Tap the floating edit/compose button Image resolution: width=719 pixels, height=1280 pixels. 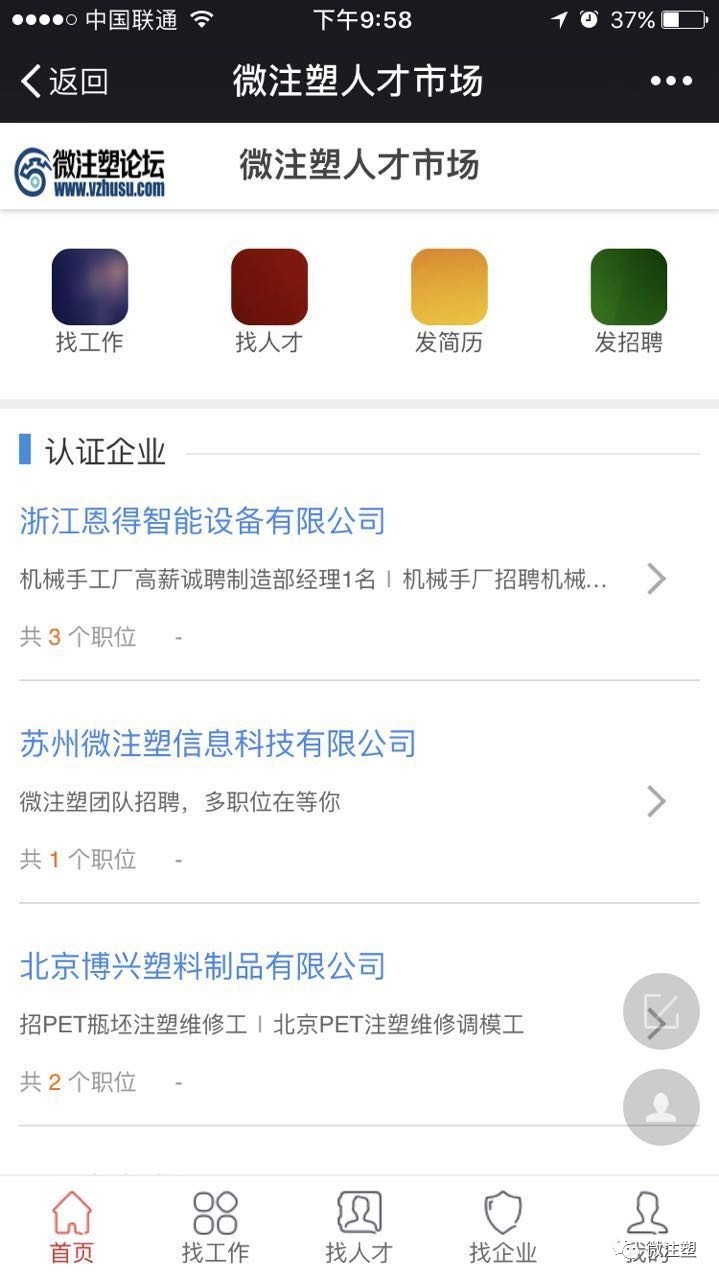[661, 1011]
